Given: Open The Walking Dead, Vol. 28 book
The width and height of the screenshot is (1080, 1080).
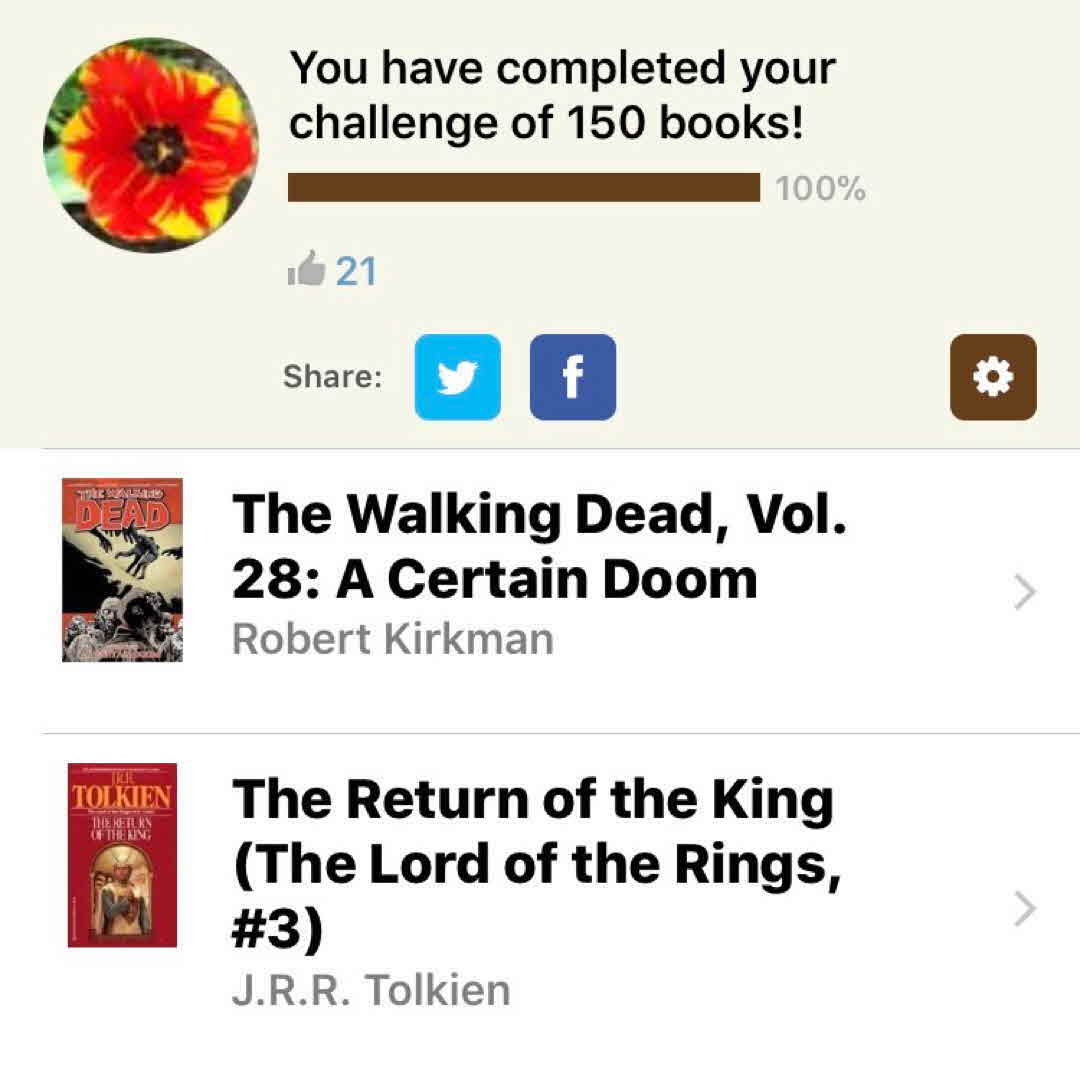Looking at the screenshot, I should coord(540,581).
